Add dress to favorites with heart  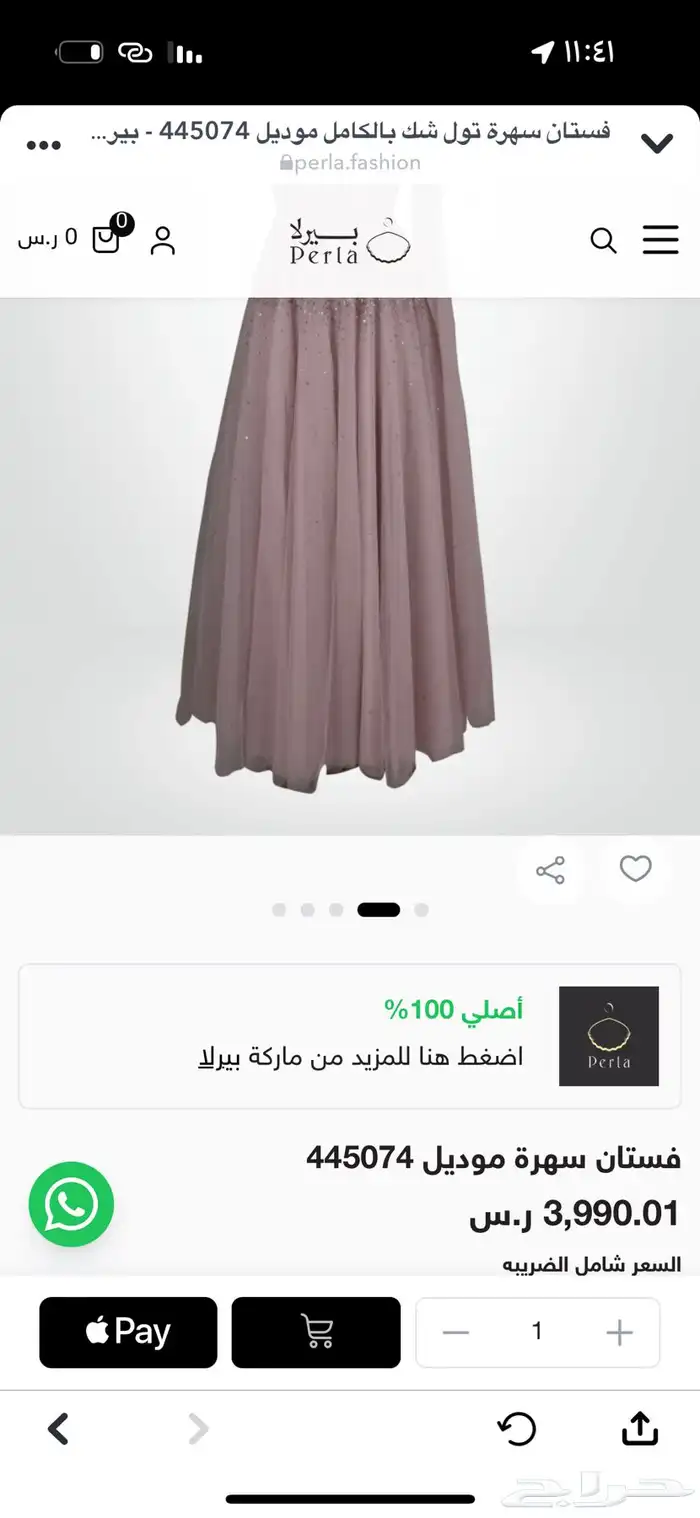click(x=635, y=869)
